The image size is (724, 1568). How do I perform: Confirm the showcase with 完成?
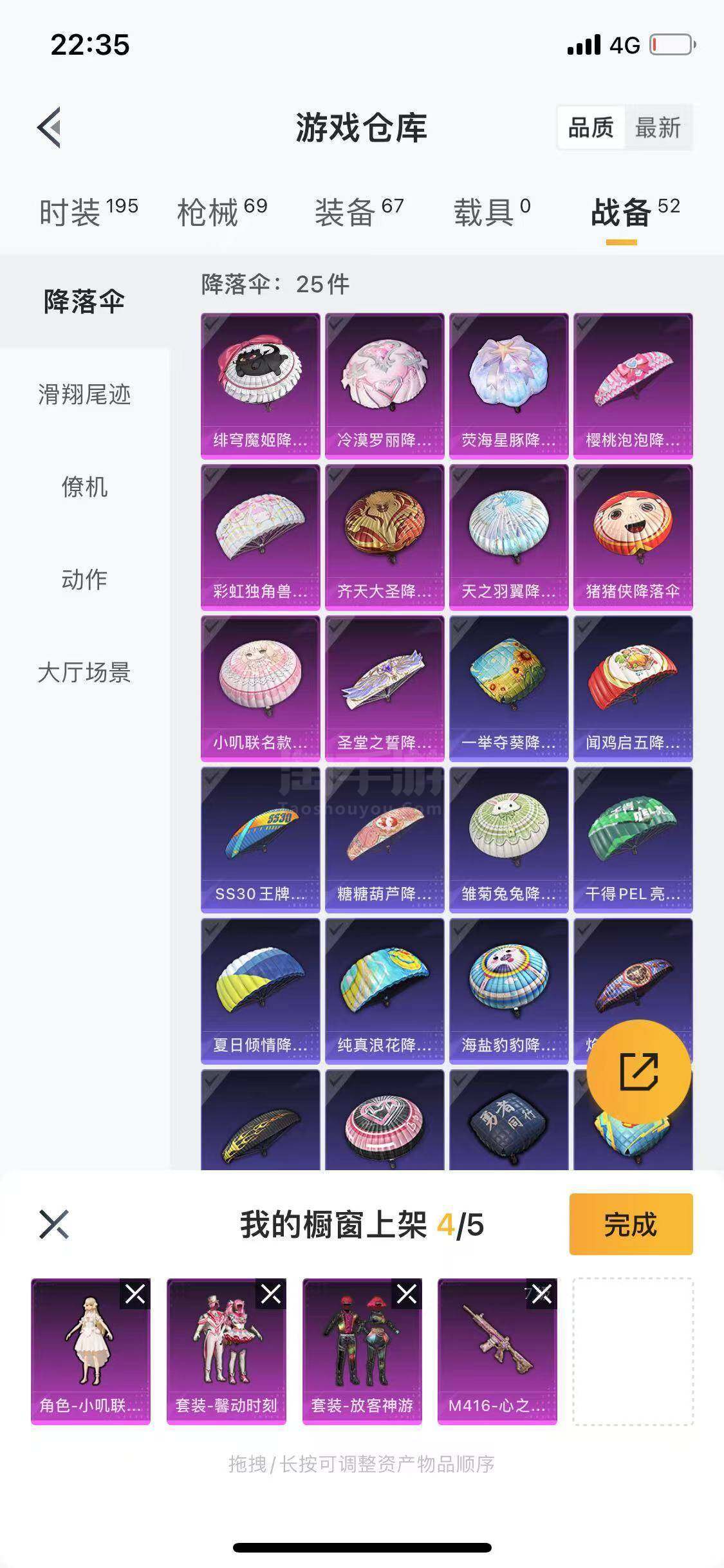coord(630,1224)
